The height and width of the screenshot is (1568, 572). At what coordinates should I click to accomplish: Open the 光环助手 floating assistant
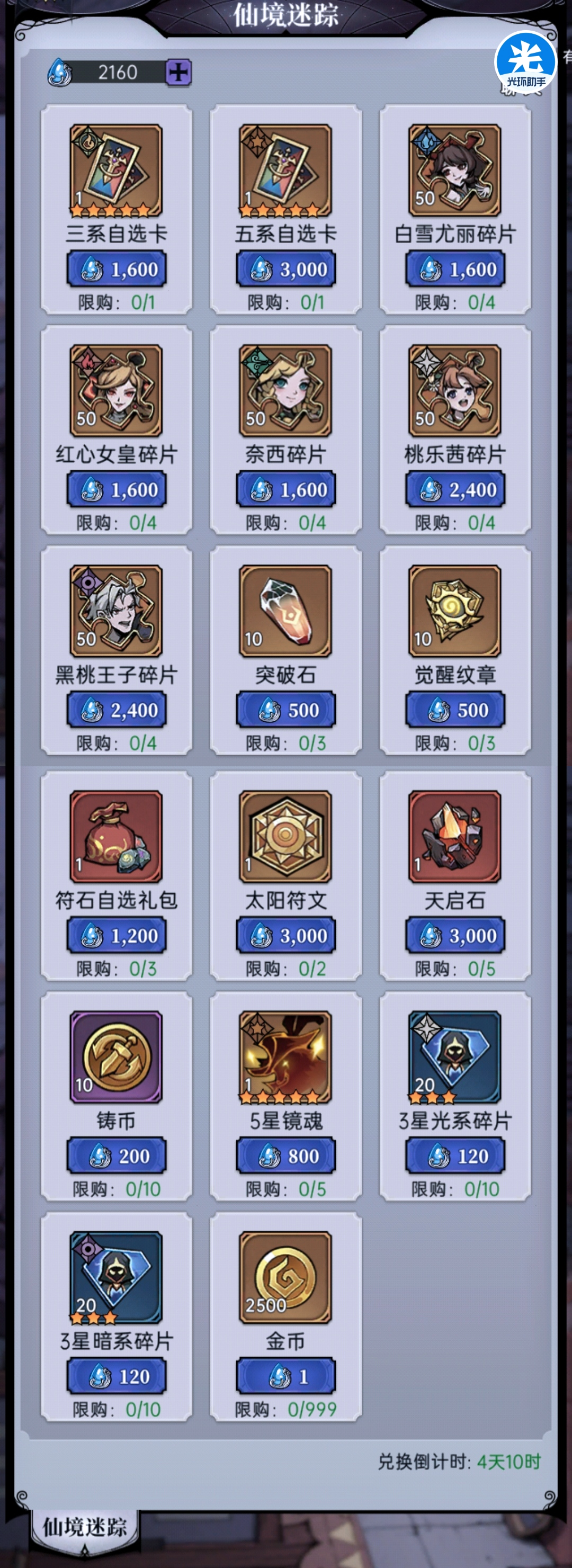tap(525, 61)
